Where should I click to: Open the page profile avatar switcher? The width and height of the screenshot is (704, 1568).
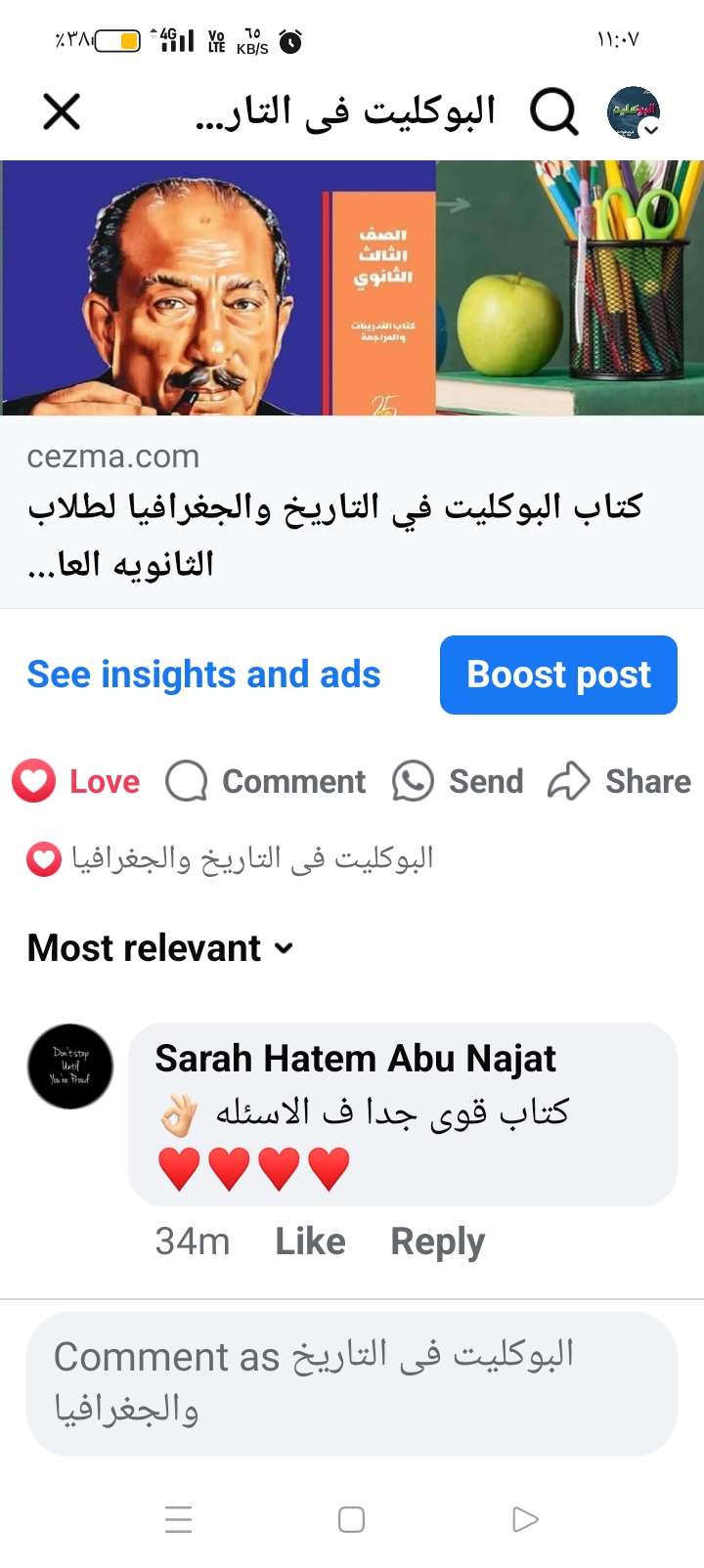point(634,112)
